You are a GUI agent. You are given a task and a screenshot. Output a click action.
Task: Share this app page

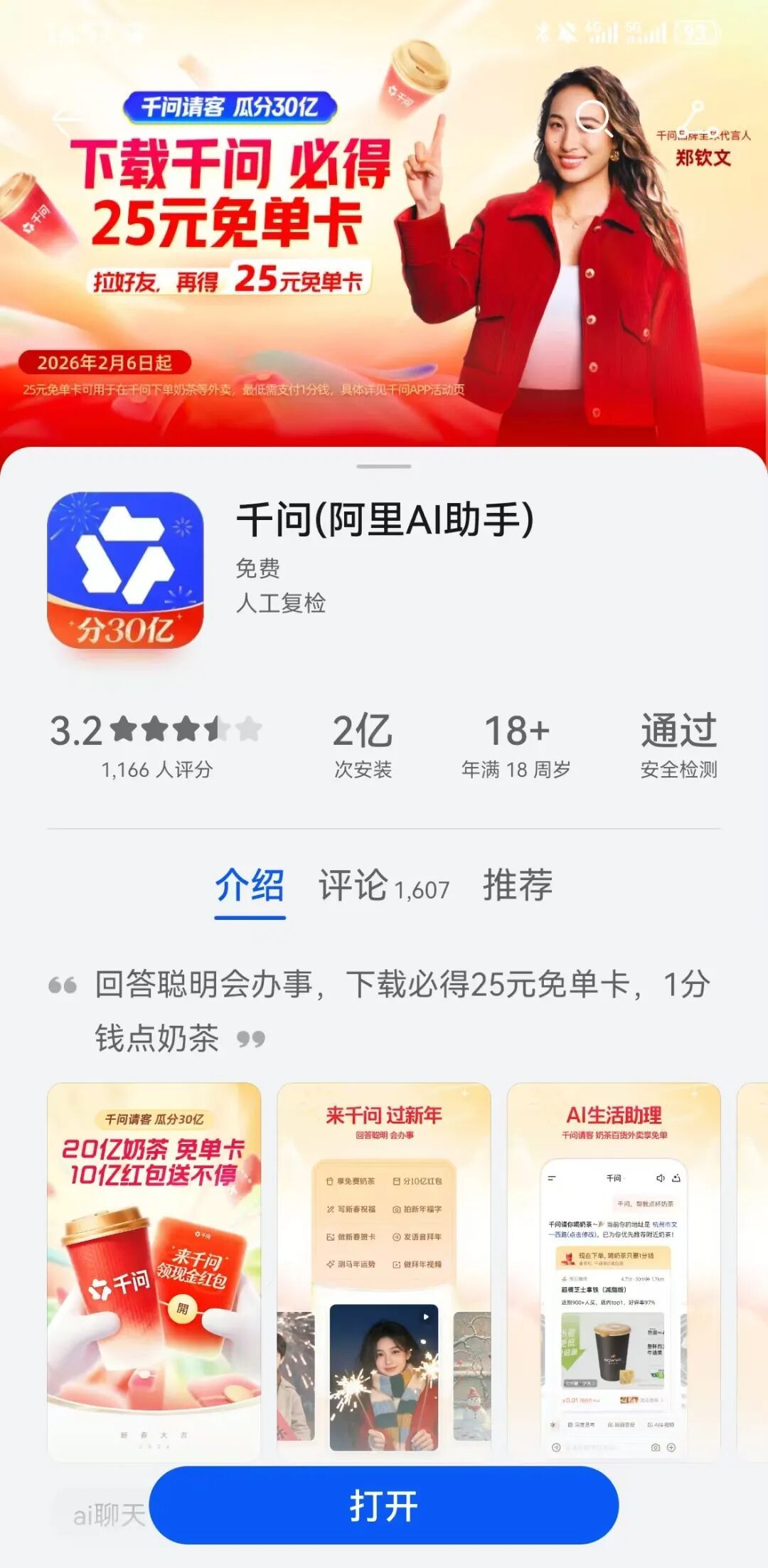click(693, 120)
